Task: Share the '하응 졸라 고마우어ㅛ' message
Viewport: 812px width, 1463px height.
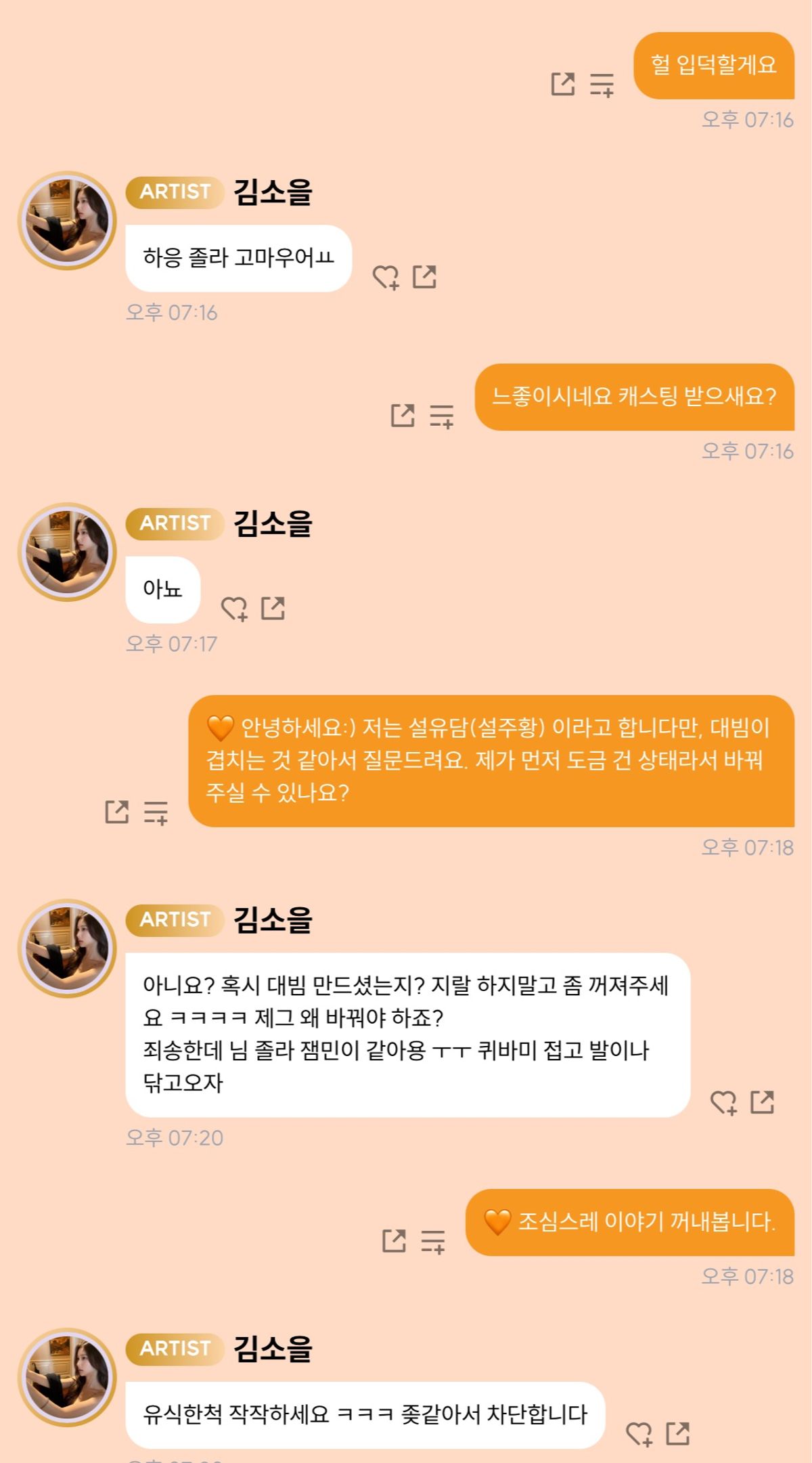Action: pos(424,276)
